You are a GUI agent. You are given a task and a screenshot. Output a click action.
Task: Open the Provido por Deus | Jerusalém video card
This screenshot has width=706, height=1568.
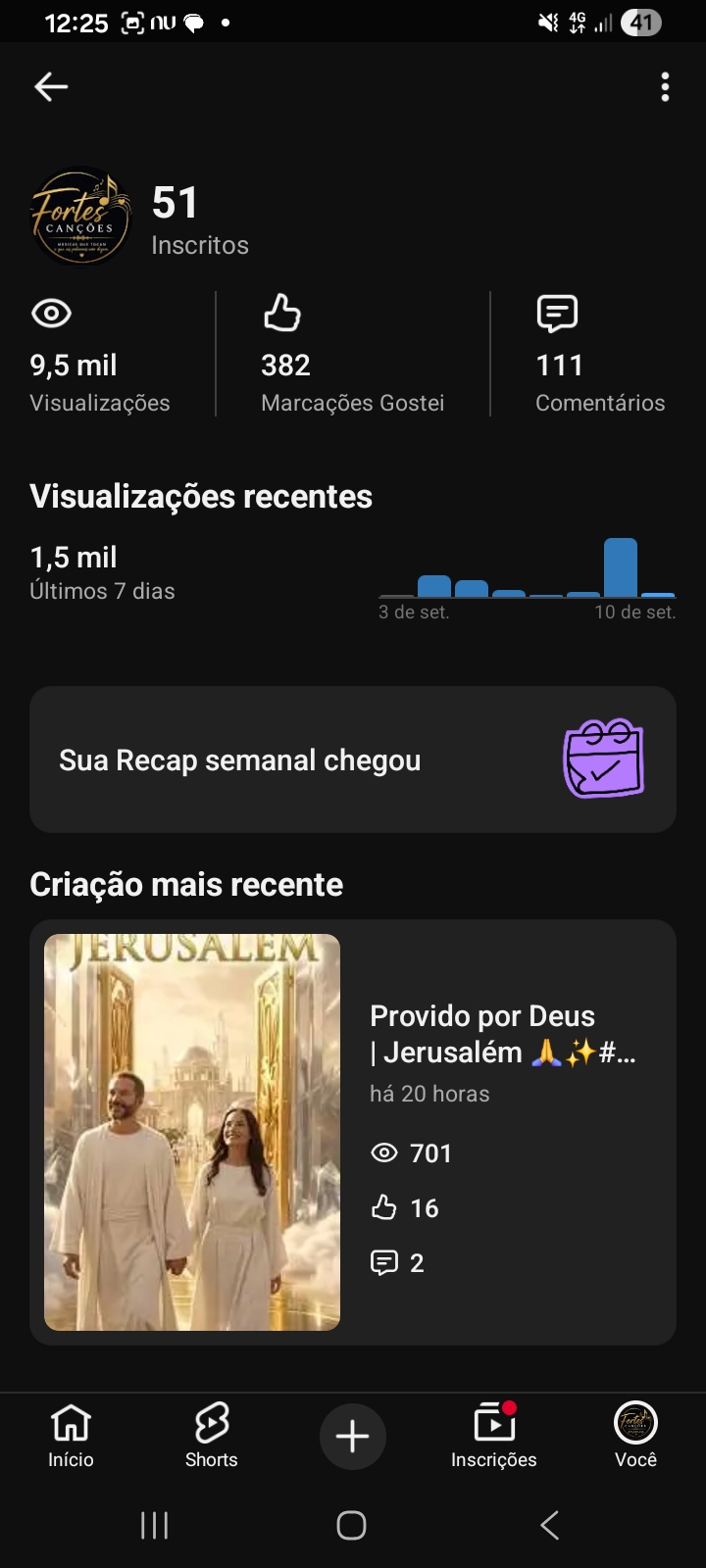[x=353, y=1132]
